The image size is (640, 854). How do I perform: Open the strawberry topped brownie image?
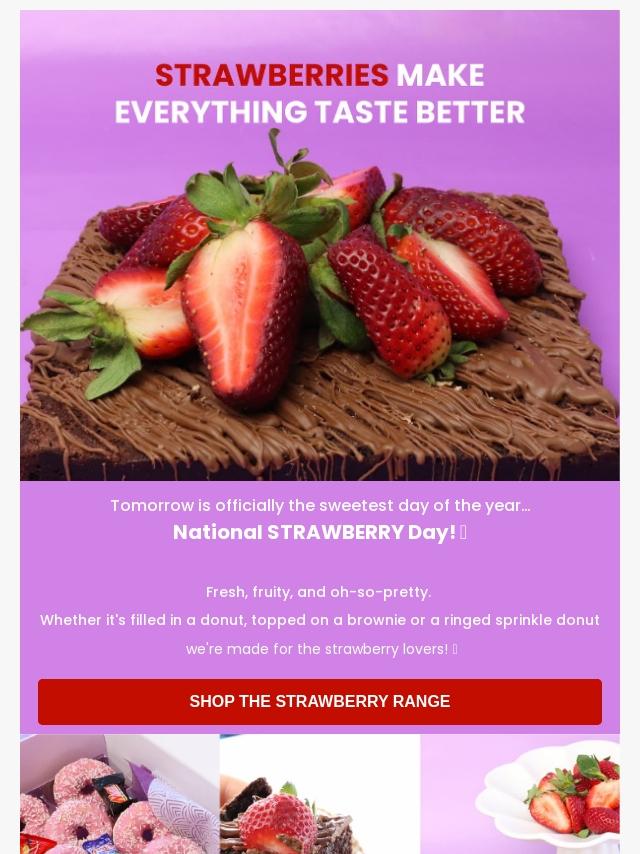tap(319, 795)
